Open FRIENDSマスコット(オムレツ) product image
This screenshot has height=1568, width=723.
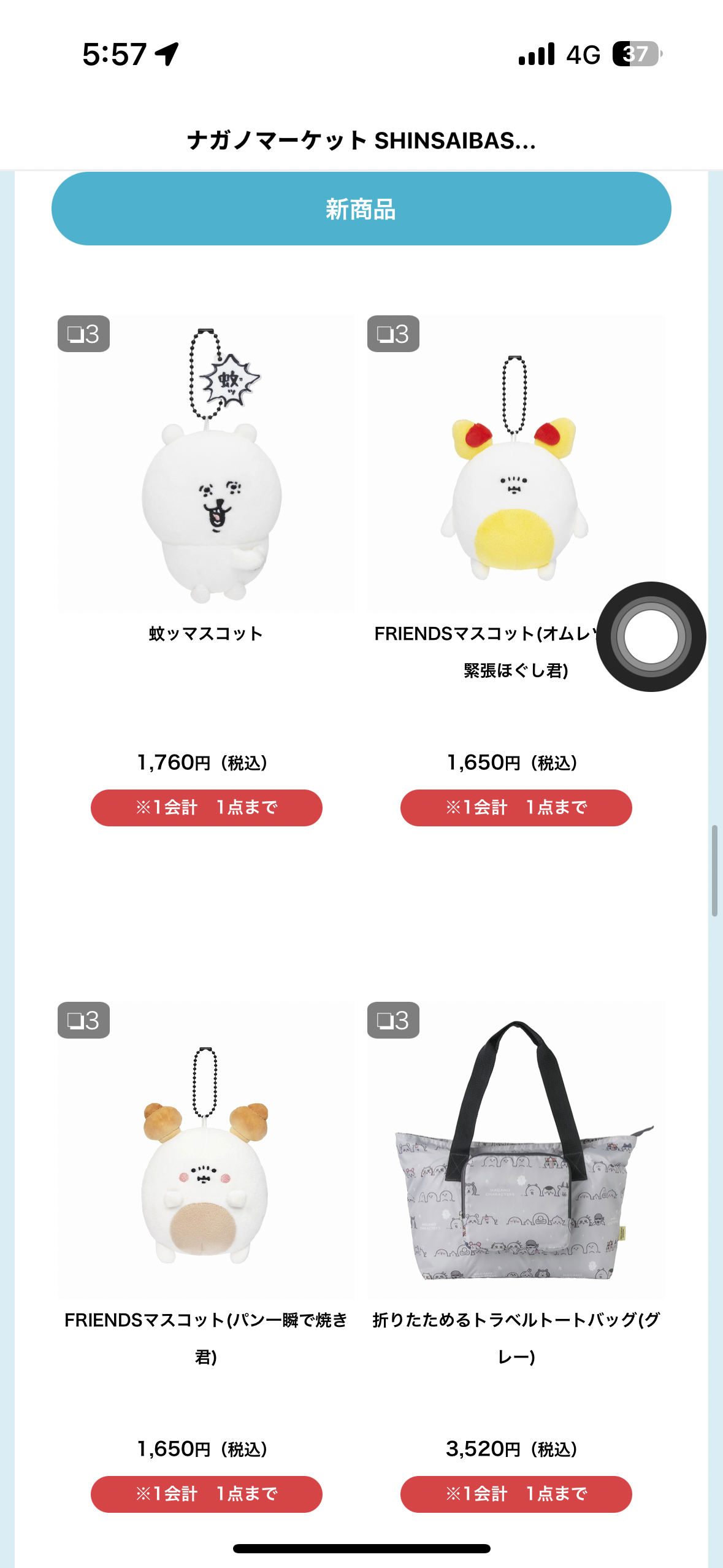(515, 465)
